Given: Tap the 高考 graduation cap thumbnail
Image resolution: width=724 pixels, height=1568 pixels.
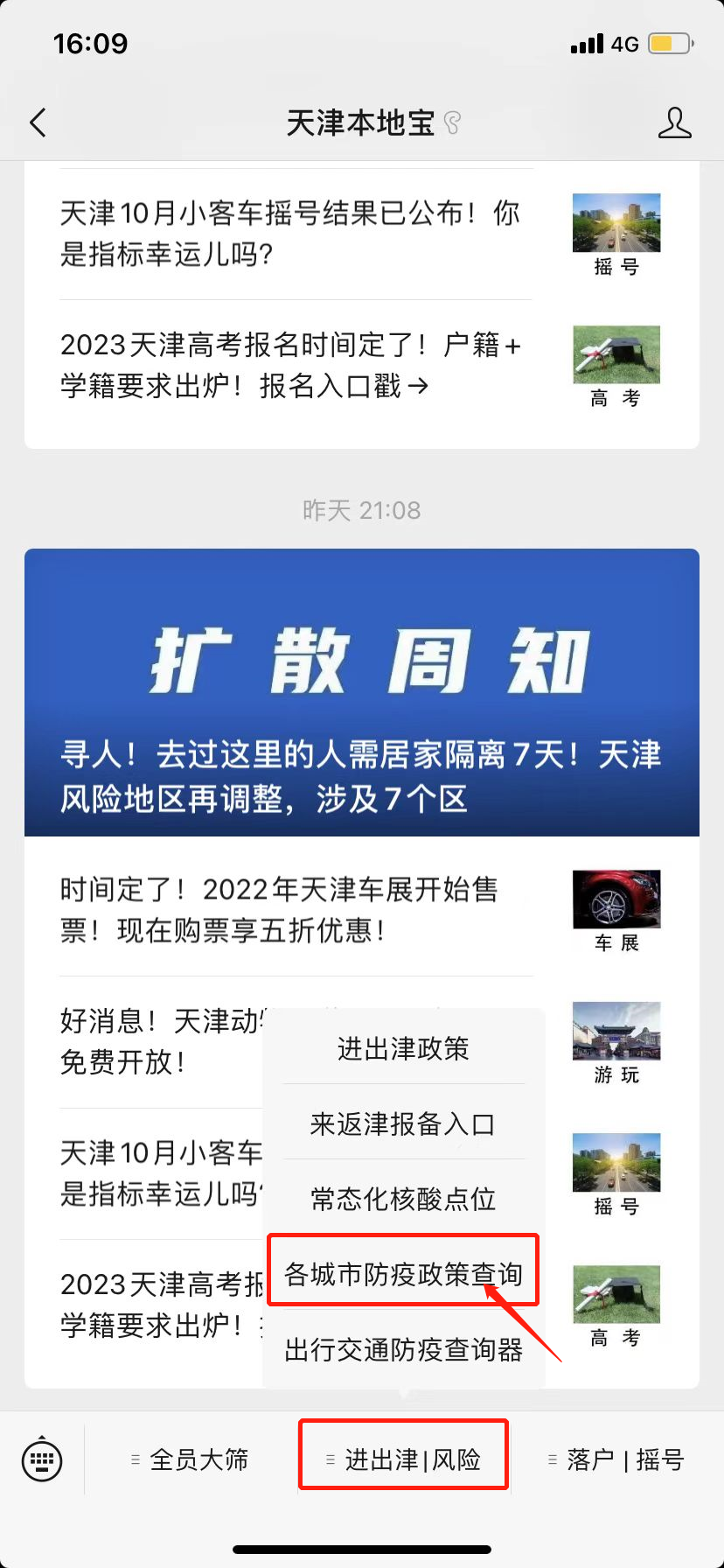Looking at the screenshot, I should coord(616,354).
